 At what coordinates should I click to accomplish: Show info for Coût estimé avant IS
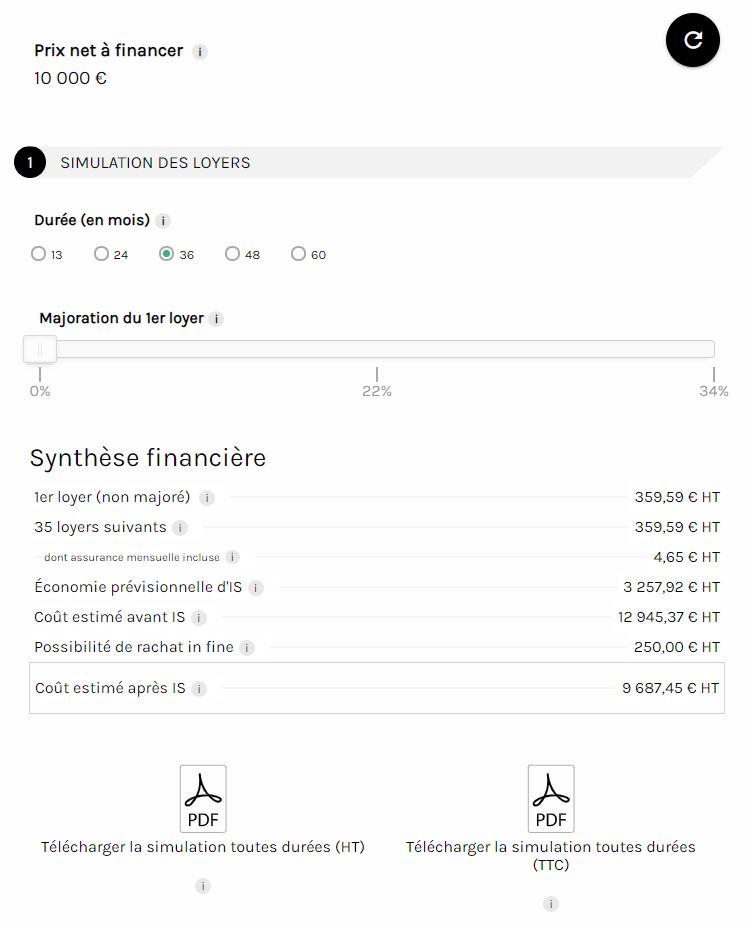199,618
